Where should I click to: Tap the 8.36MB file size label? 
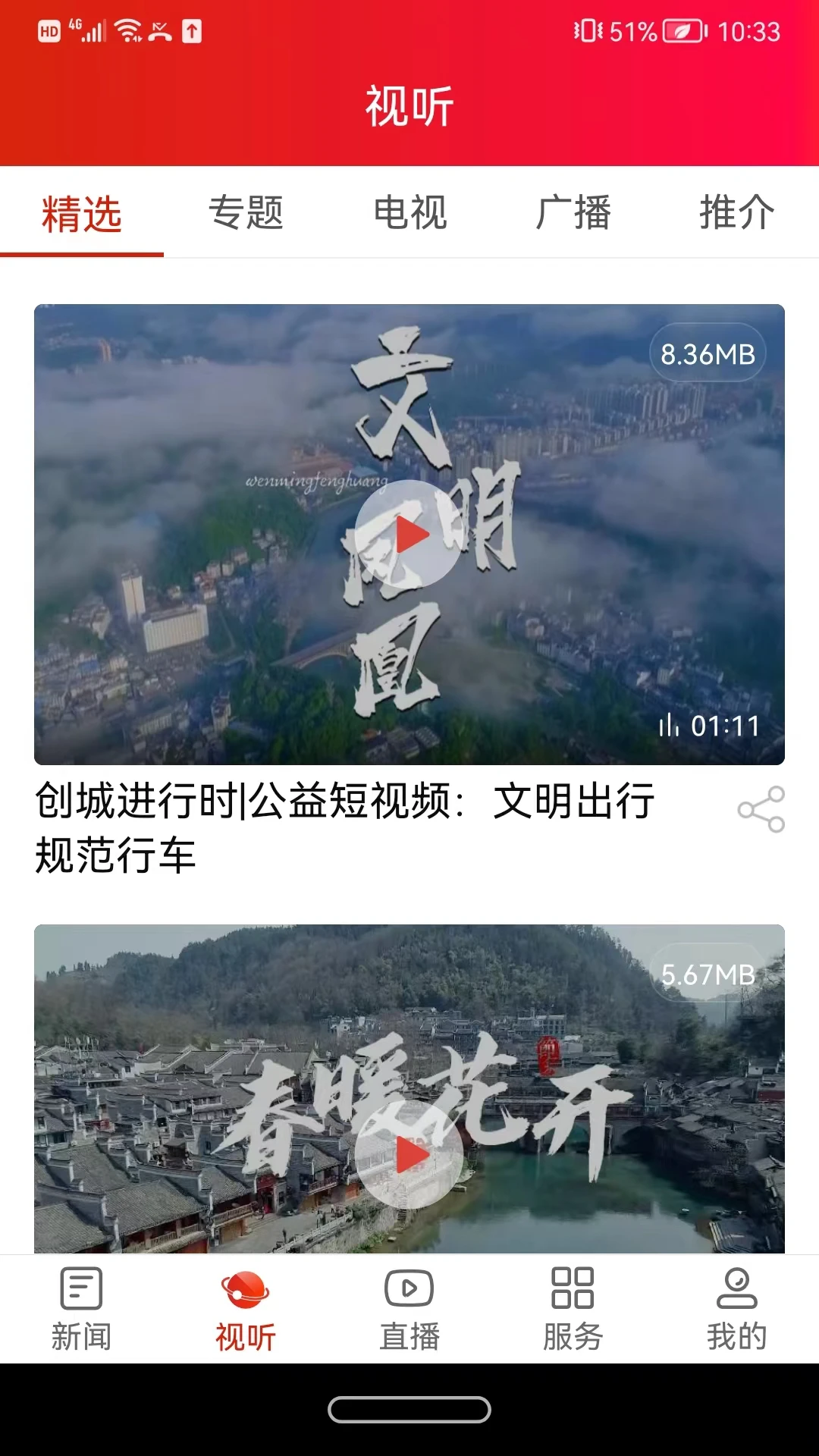[708, 351]
